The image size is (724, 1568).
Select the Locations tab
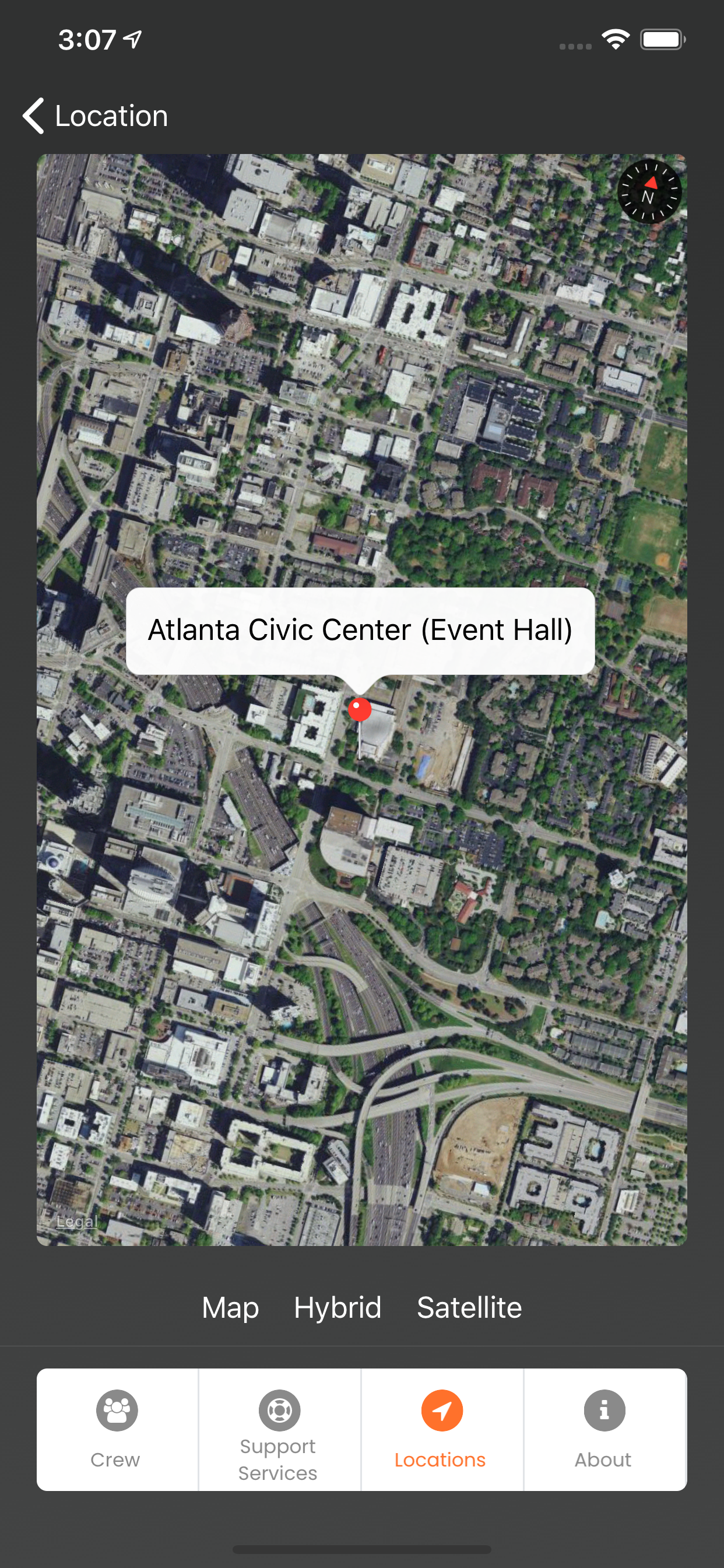[442, 1429]
